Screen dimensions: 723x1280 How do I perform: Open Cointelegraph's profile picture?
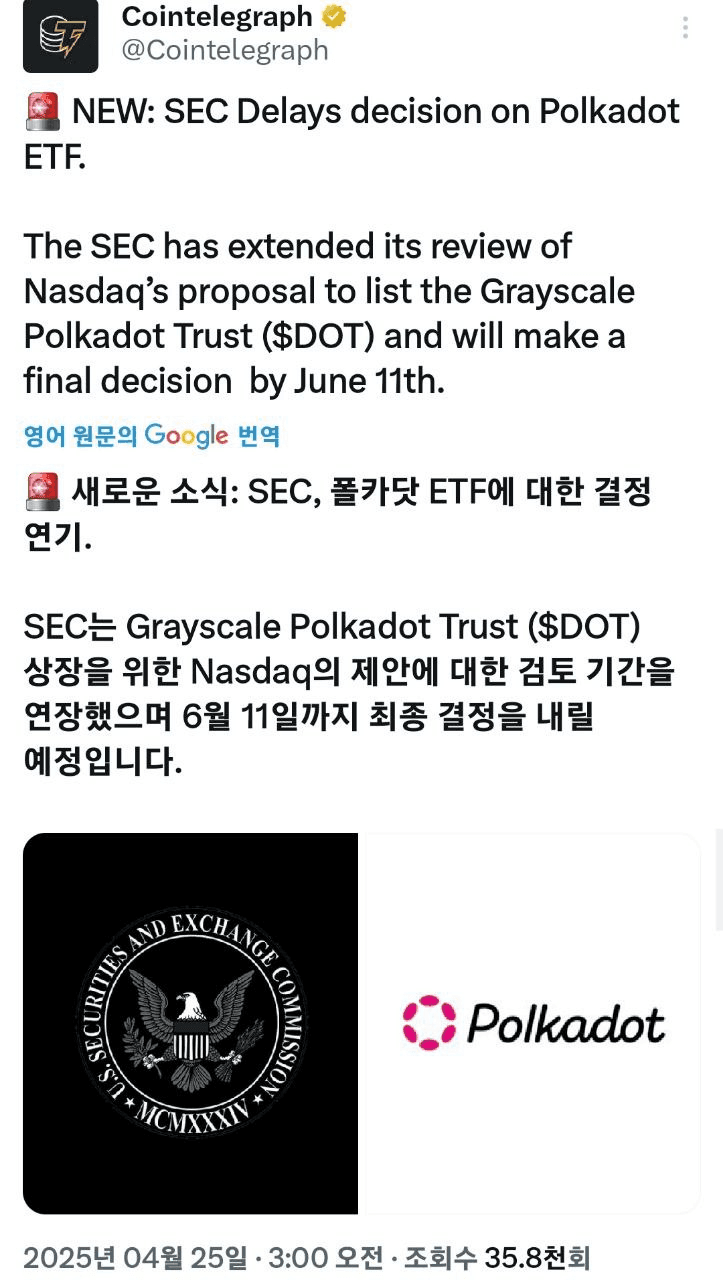60,36
